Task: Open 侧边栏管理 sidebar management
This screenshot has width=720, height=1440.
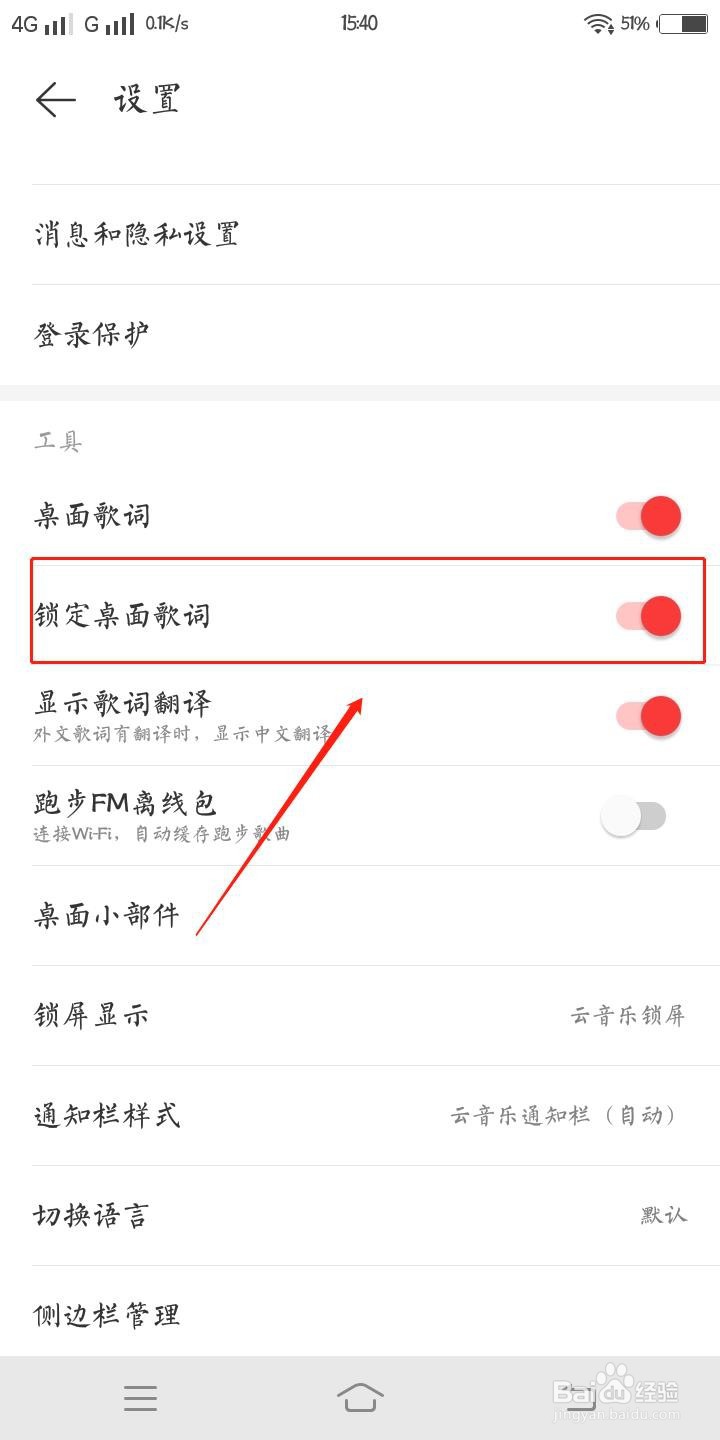Action: tap(360, 1315)
